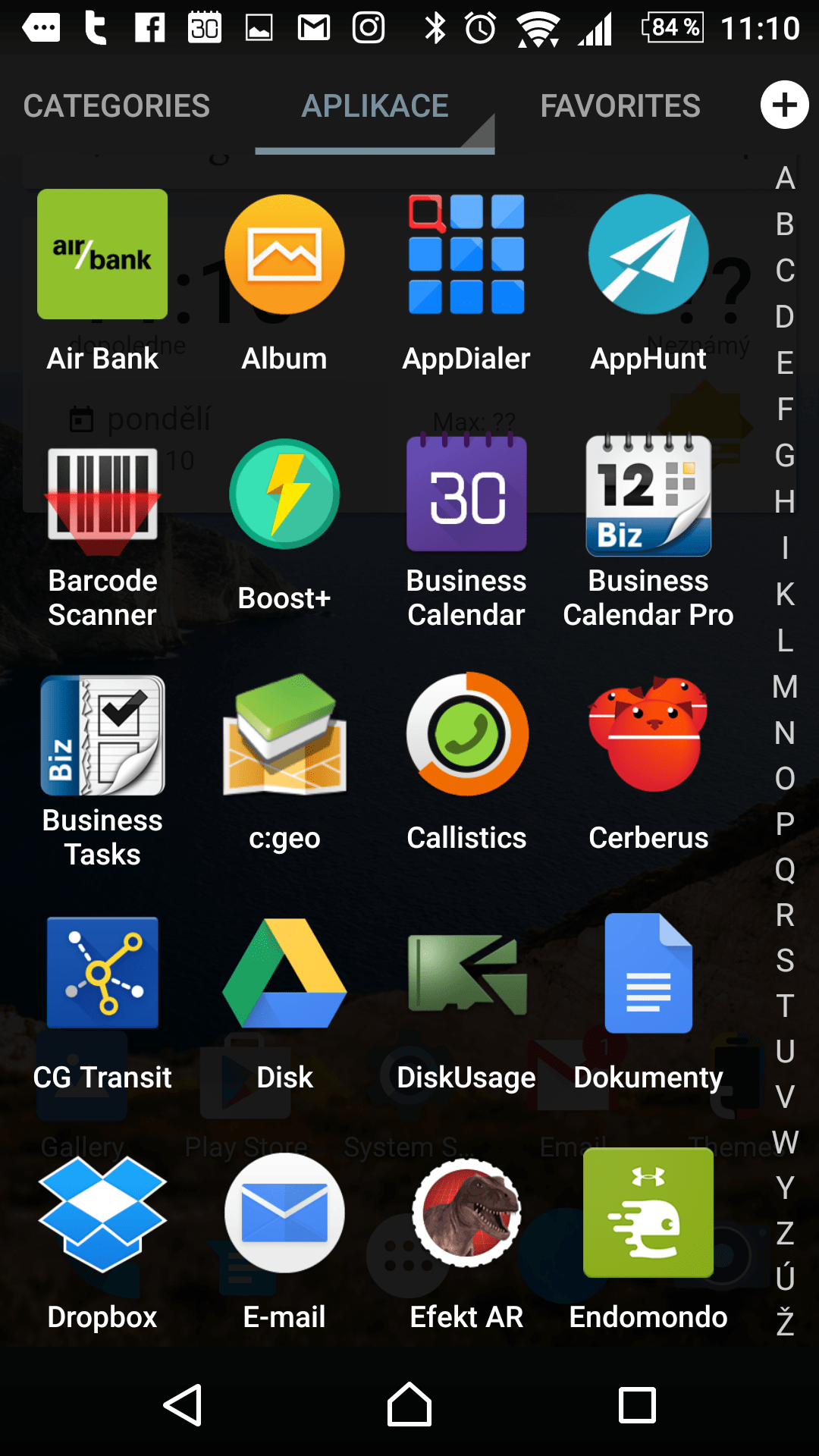Switch to the Favorites tab
Image resolution: width=819 pixels, height=1456 pixels.
click(x=620, y=106)
